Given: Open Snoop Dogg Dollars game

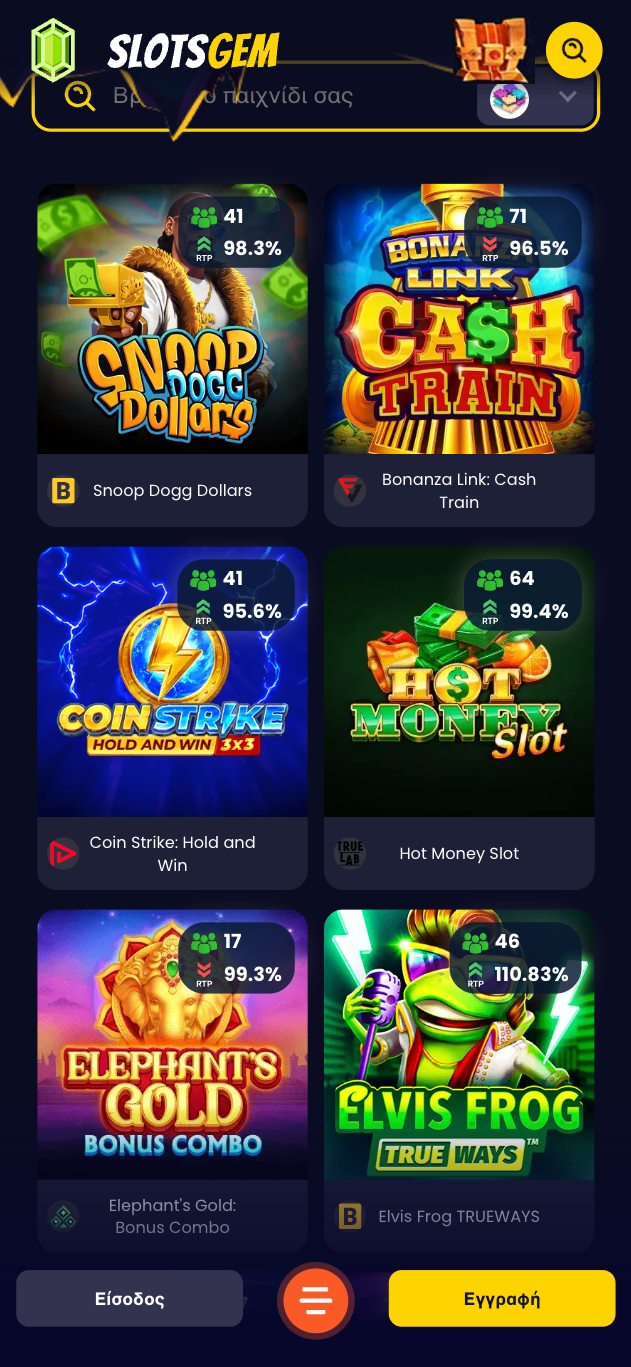Looking at the screenshot, I should [172, 320].
